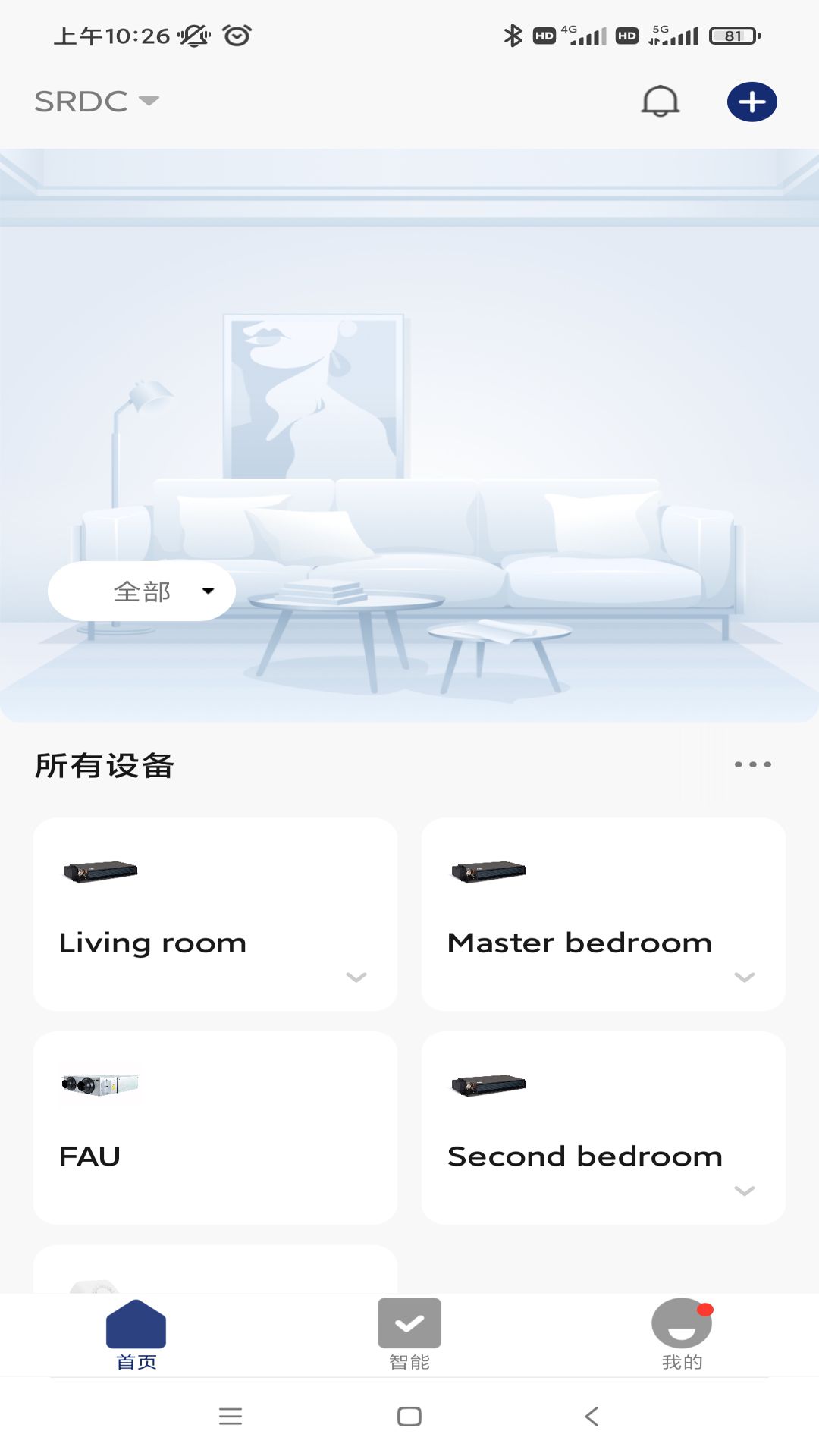819x1456 pixels.
Task: Tap the Living room air conditioner thumbnail
Action: (x=99, y=872)
